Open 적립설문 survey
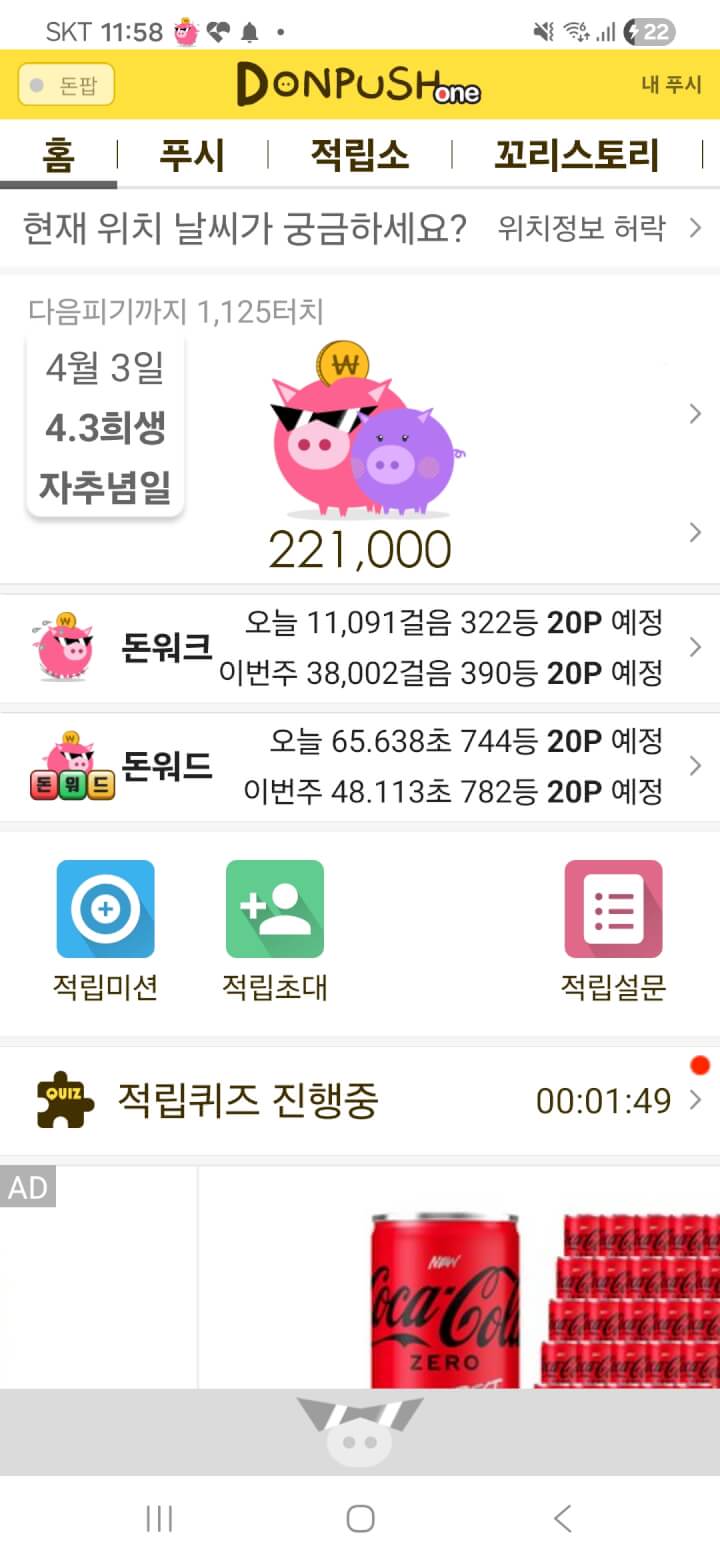Screen dimensions: 720x1560 [x=613, y=930]
